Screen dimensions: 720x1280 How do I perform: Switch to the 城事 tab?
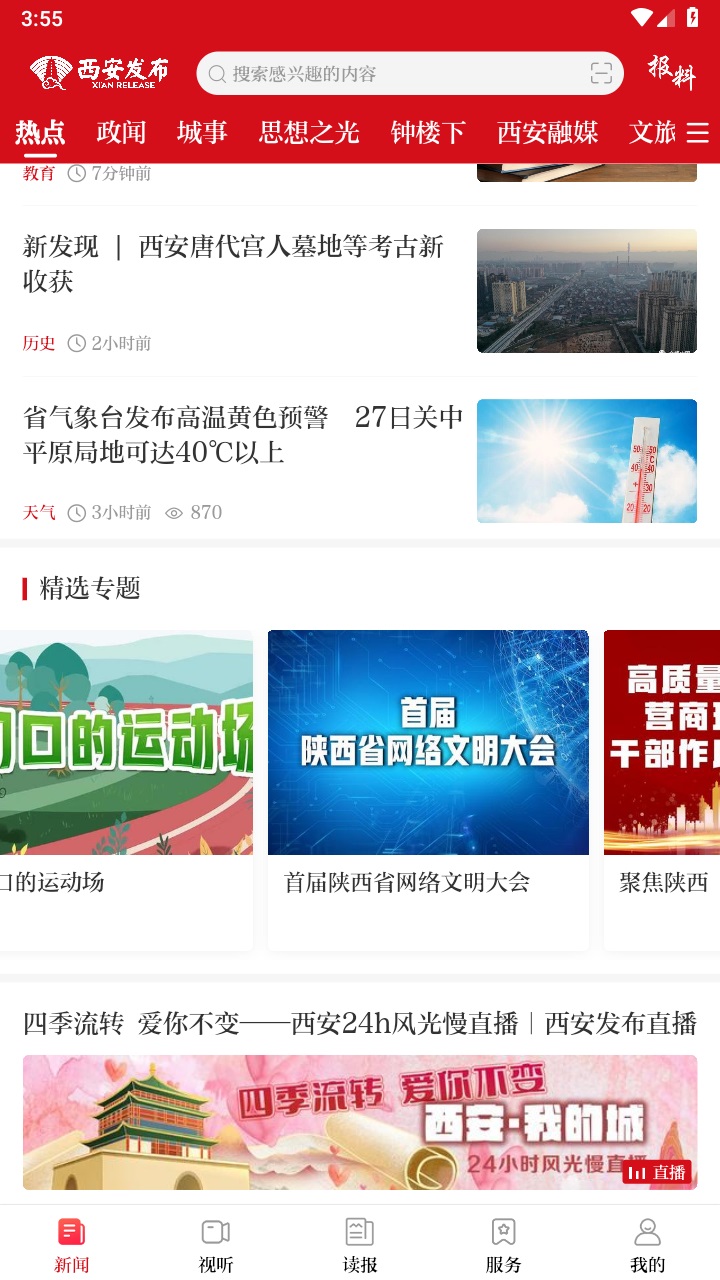click(203, 132)
